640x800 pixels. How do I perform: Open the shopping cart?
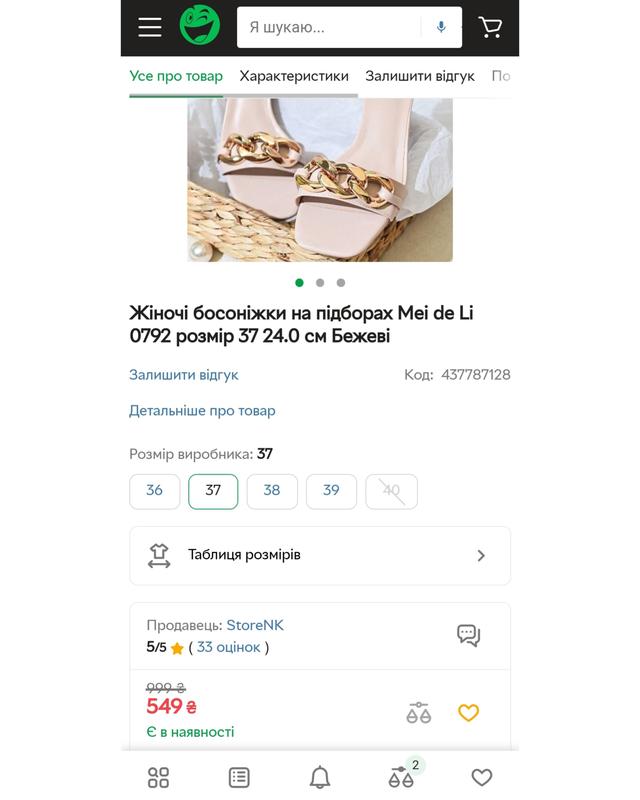(x=490, y=27)
